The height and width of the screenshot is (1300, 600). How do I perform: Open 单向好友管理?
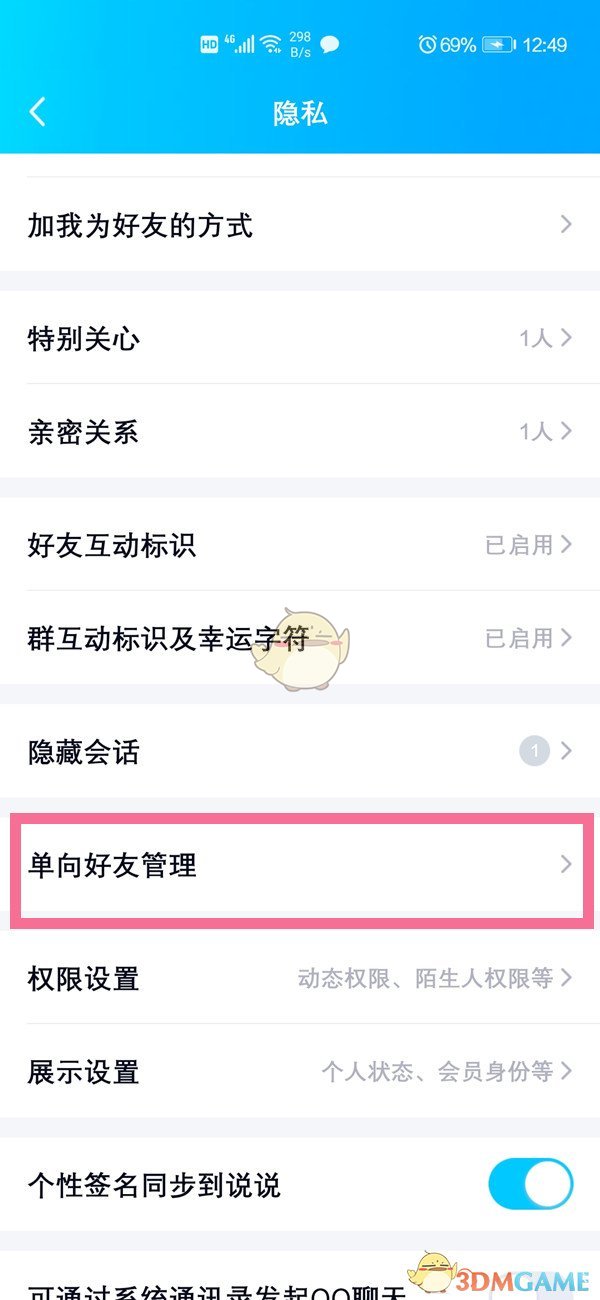tap(300, 865)
